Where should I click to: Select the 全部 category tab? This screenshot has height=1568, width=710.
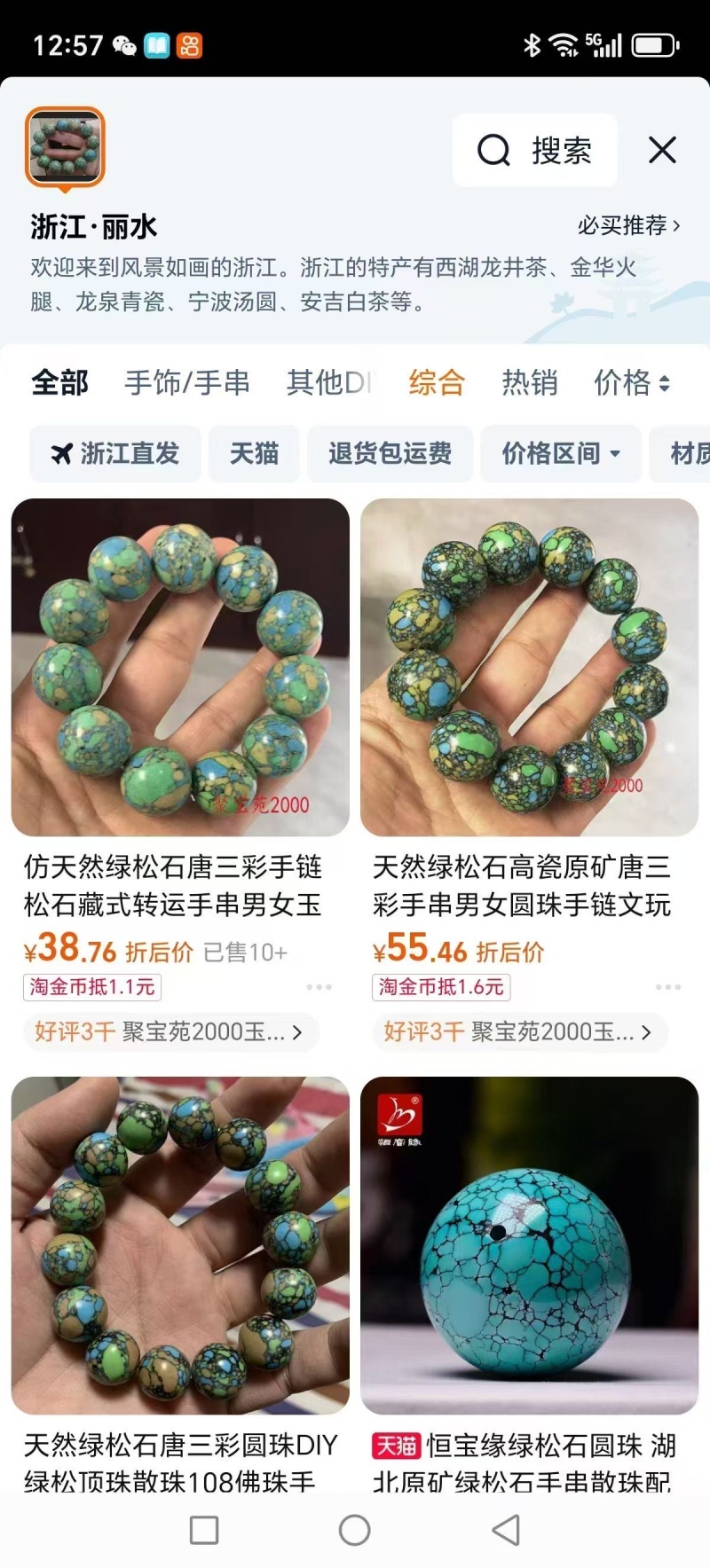[59, 382]
